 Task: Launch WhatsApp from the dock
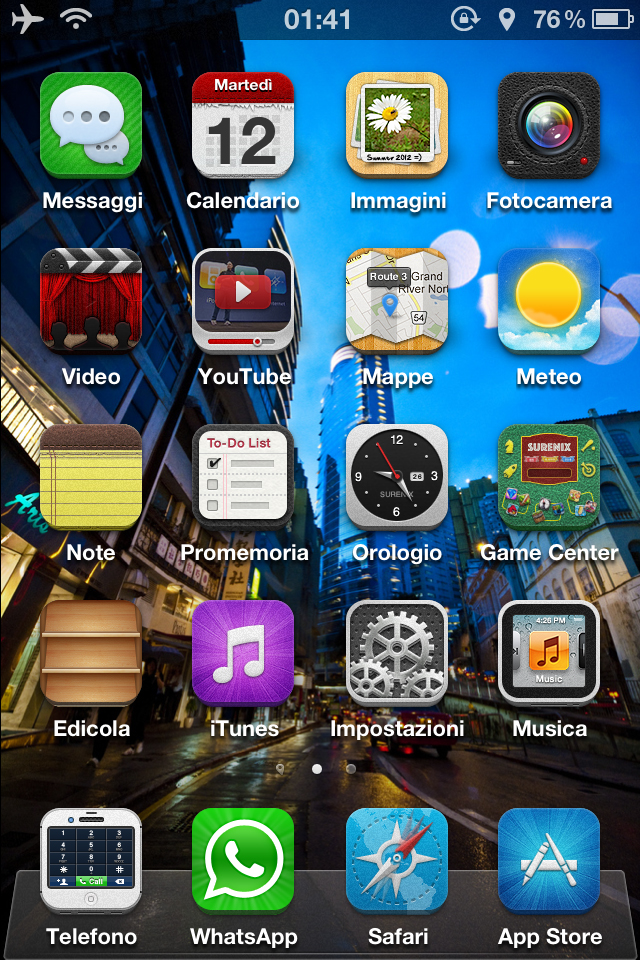243,860
